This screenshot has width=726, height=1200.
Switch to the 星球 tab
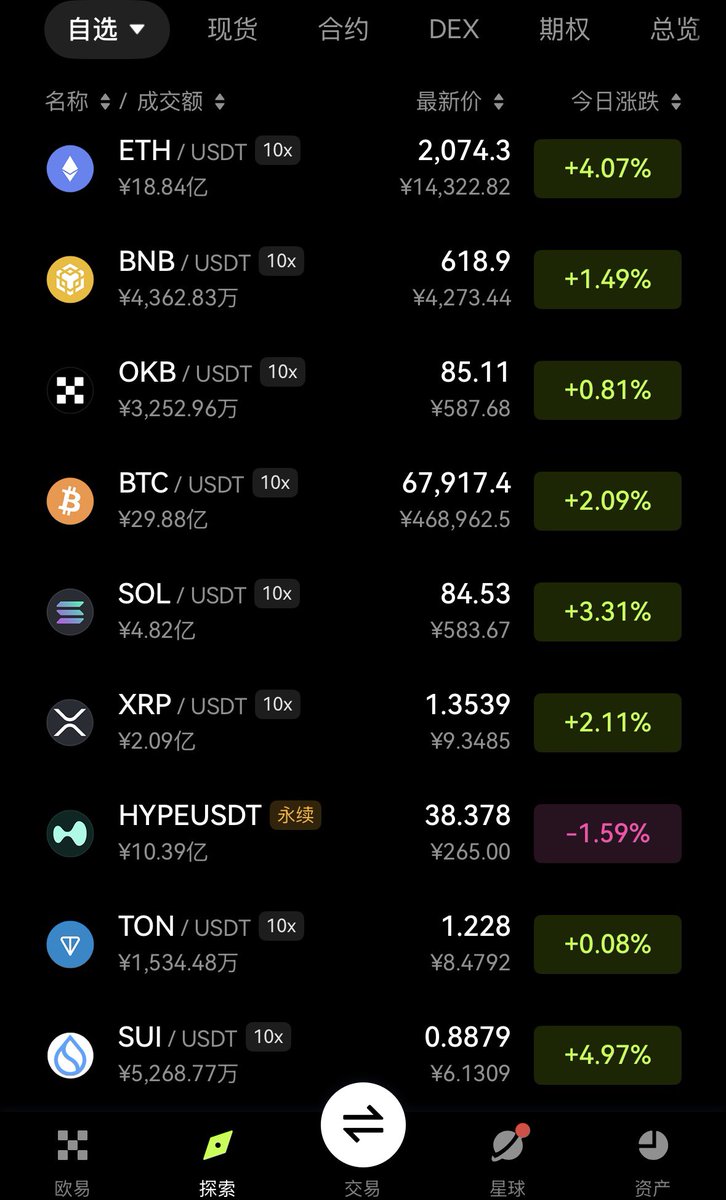pyautogui.click(x=508, y=1160)
